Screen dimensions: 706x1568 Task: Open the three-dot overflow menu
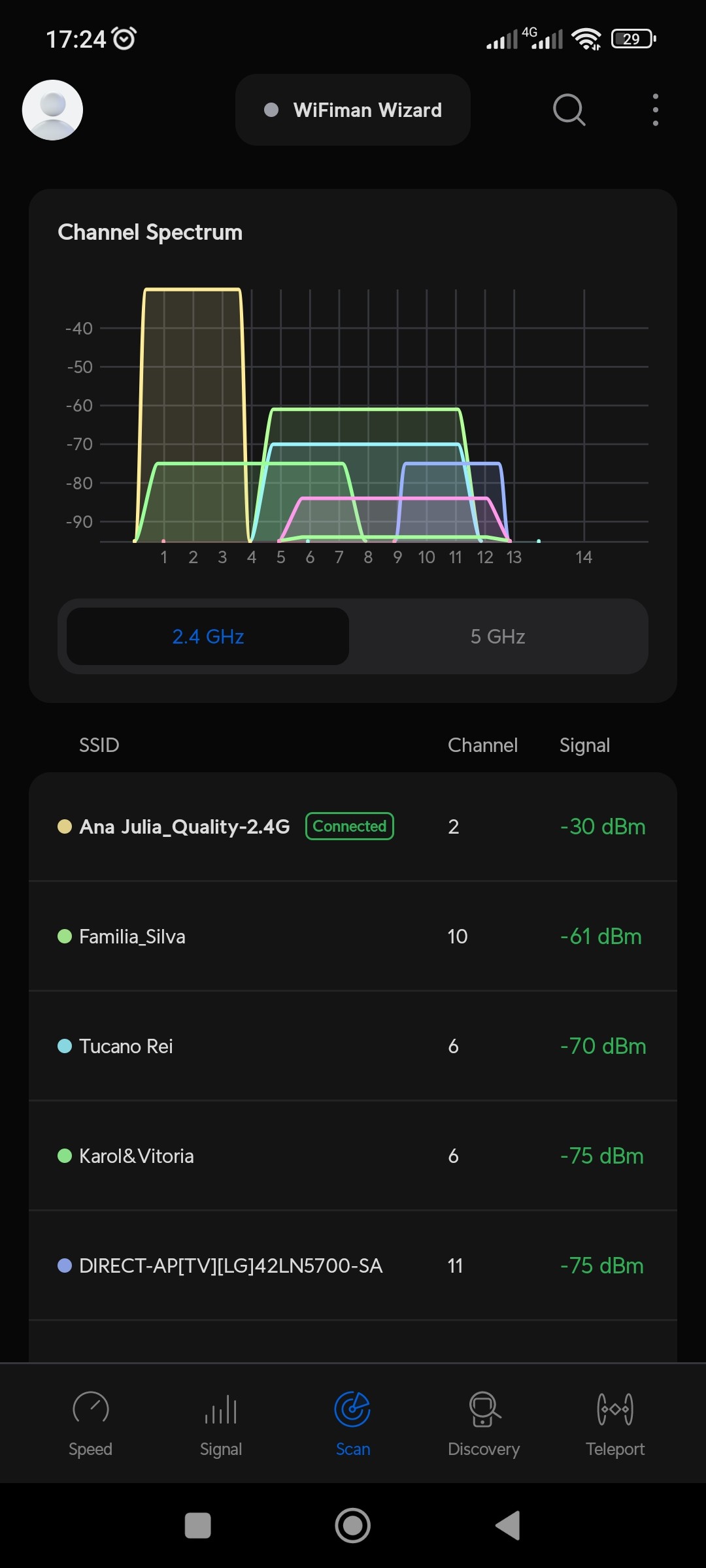[x=655, y=110]
